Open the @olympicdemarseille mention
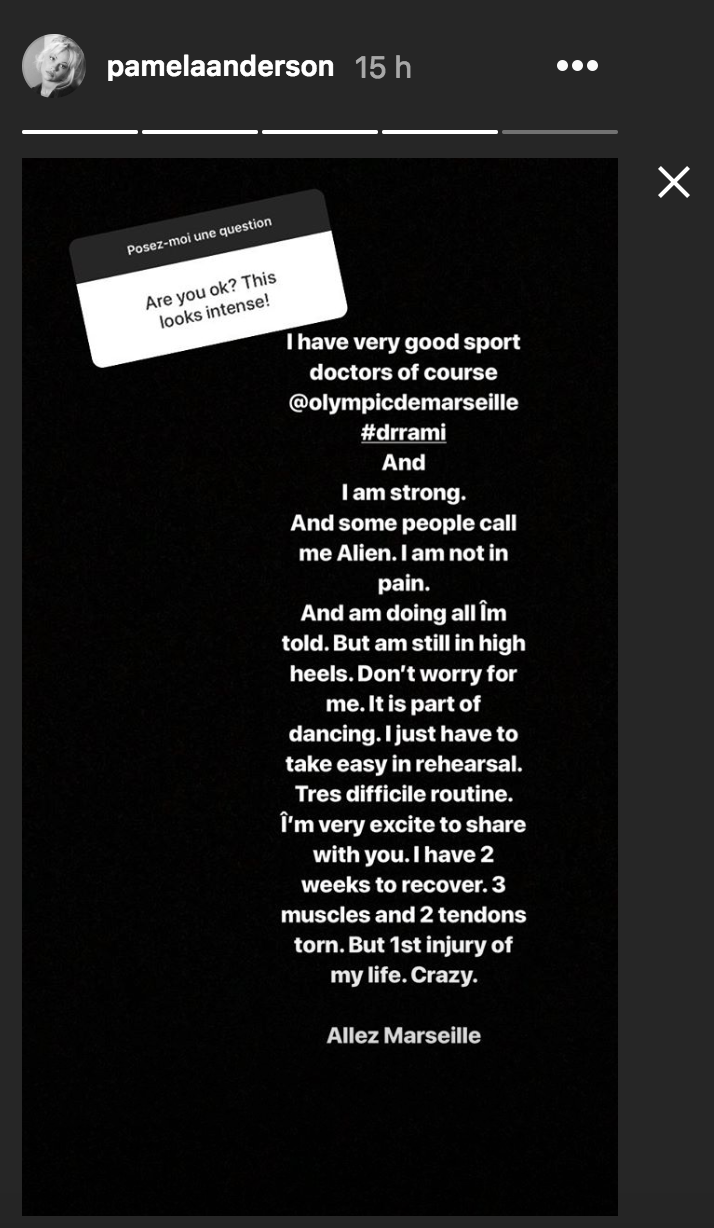The height and width of the screenshot is (1228, 714). tap(403, 402)
